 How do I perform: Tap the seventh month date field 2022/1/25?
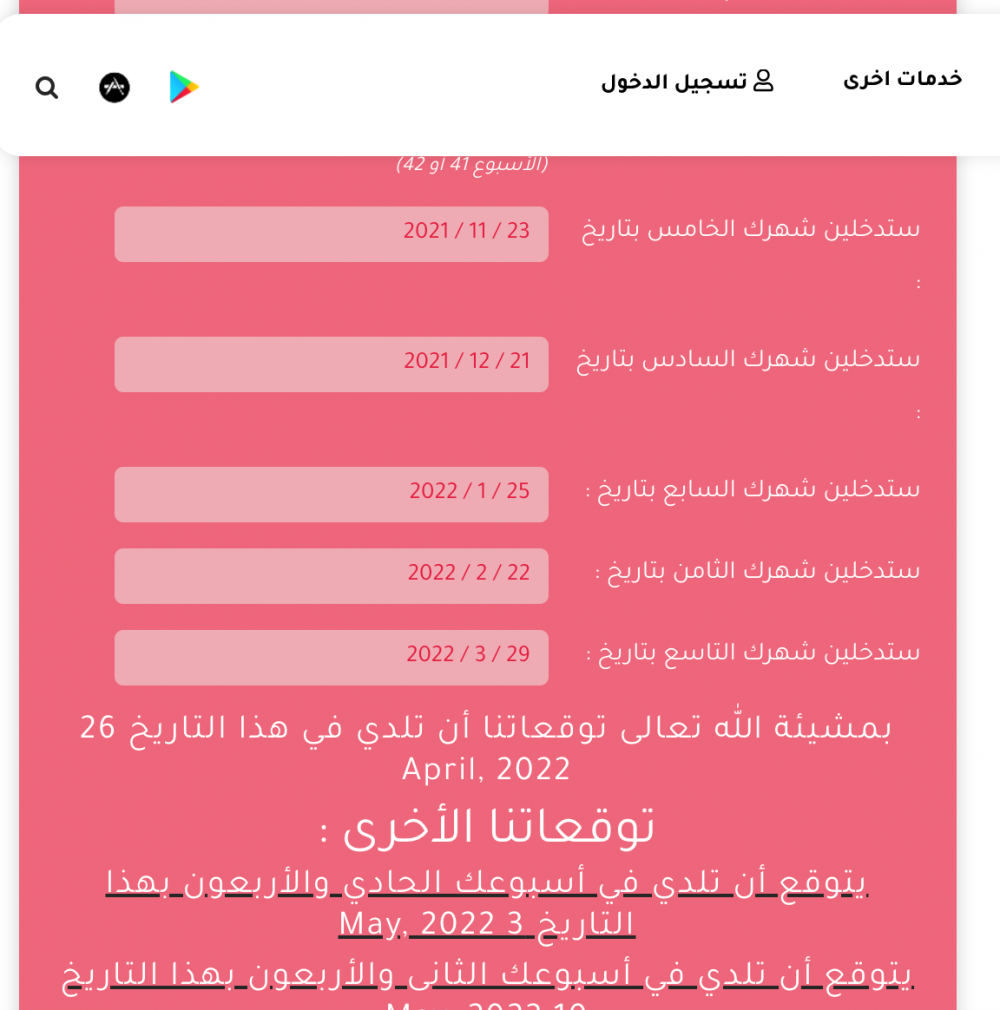click(331, 494)
